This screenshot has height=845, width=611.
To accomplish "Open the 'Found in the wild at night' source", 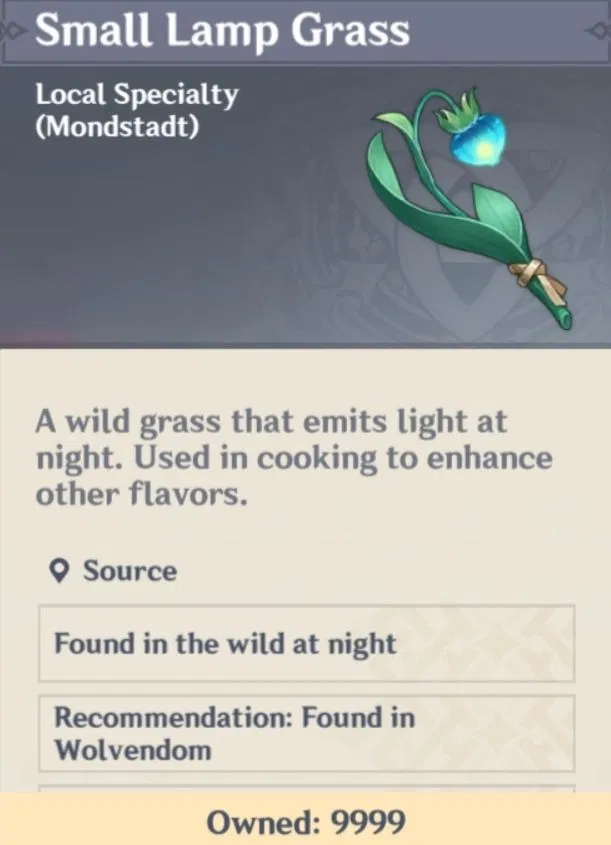I will pos(306,643).
